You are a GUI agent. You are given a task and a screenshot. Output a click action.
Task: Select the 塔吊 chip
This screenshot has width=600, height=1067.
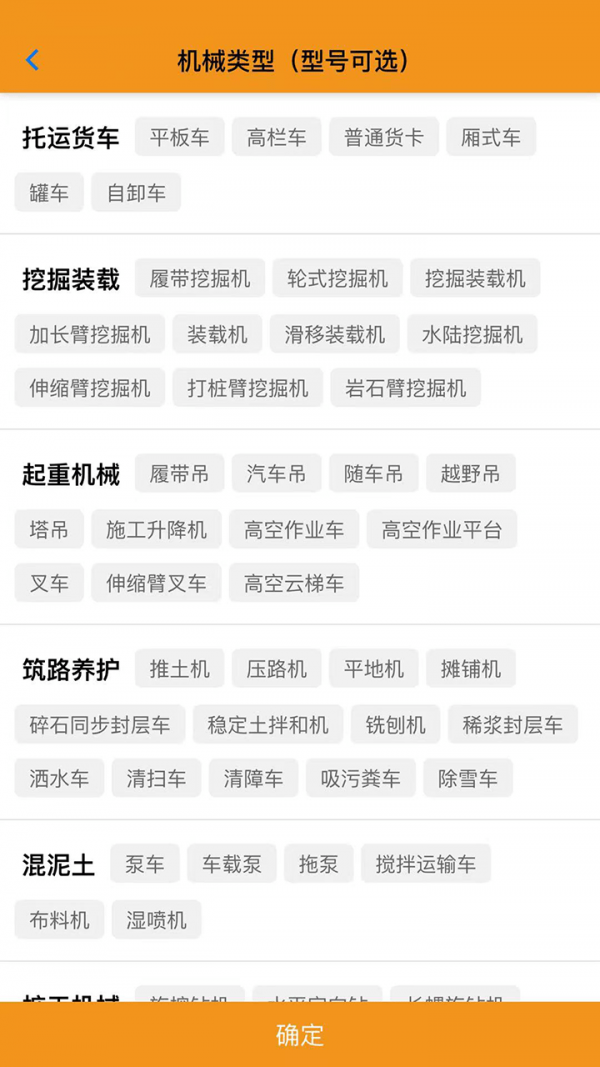click(49, 529)
